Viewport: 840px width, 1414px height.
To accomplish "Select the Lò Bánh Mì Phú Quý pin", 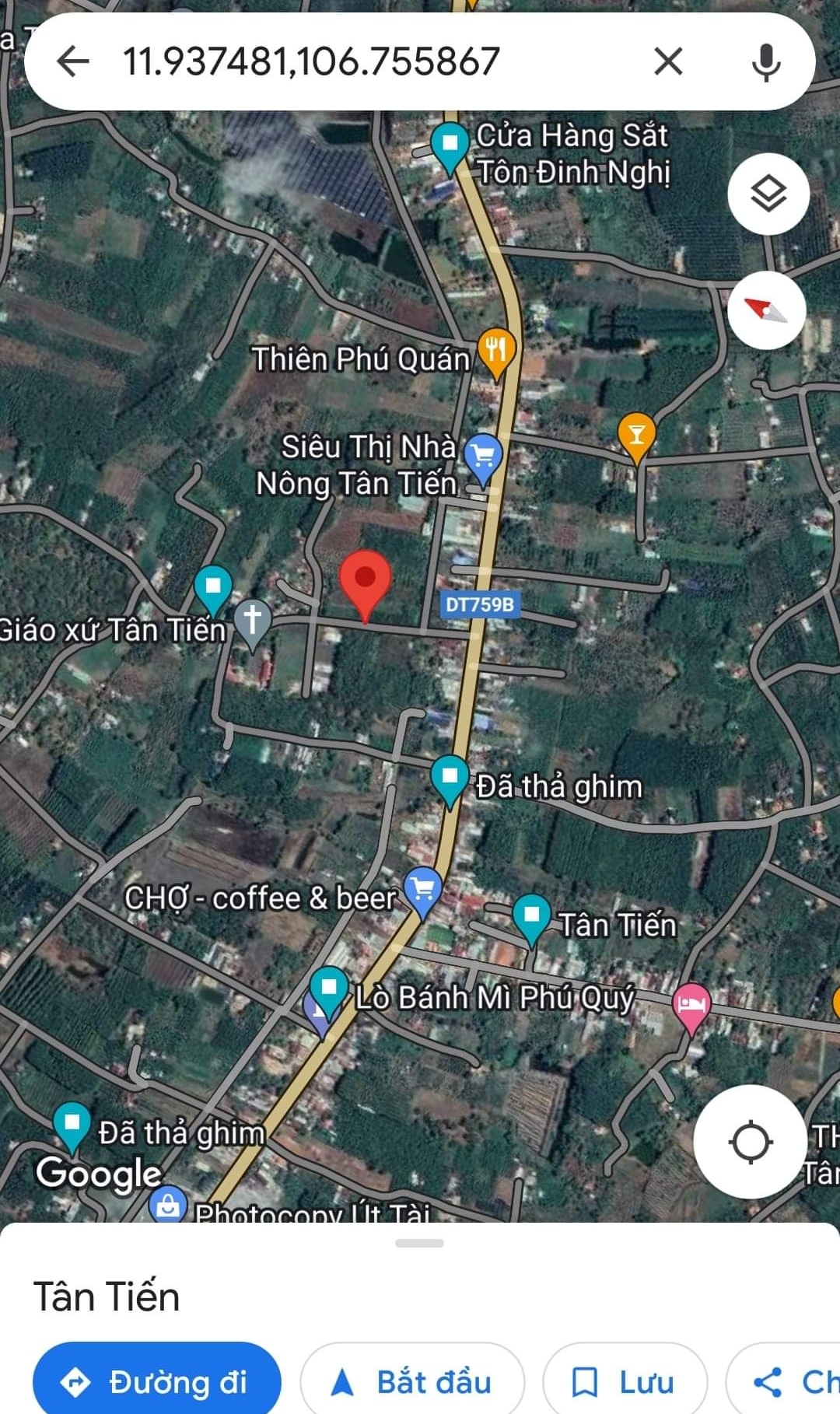I will point(330,988).
